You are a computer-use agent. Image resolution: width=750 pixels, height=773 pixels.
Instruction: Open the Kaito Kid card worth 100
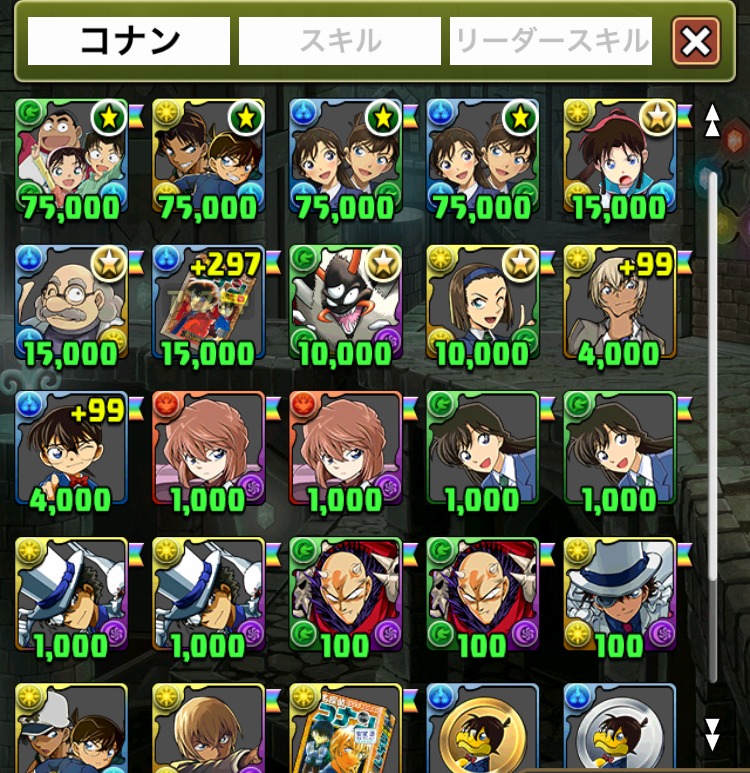(x=619, y=596)
